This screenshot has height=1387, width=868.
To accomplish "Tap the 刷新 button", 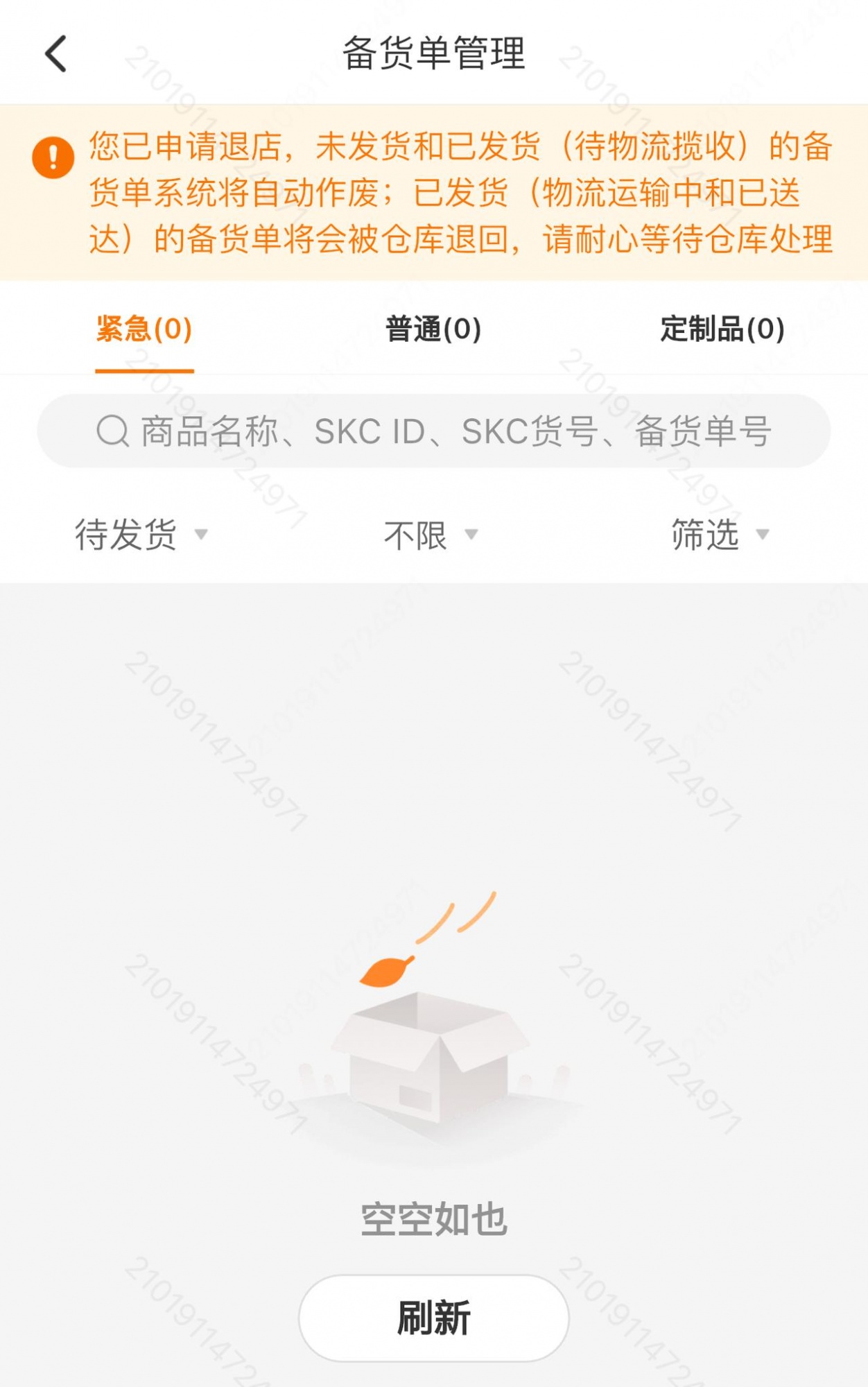I will pyautogui.click(x=433, y=1318).
